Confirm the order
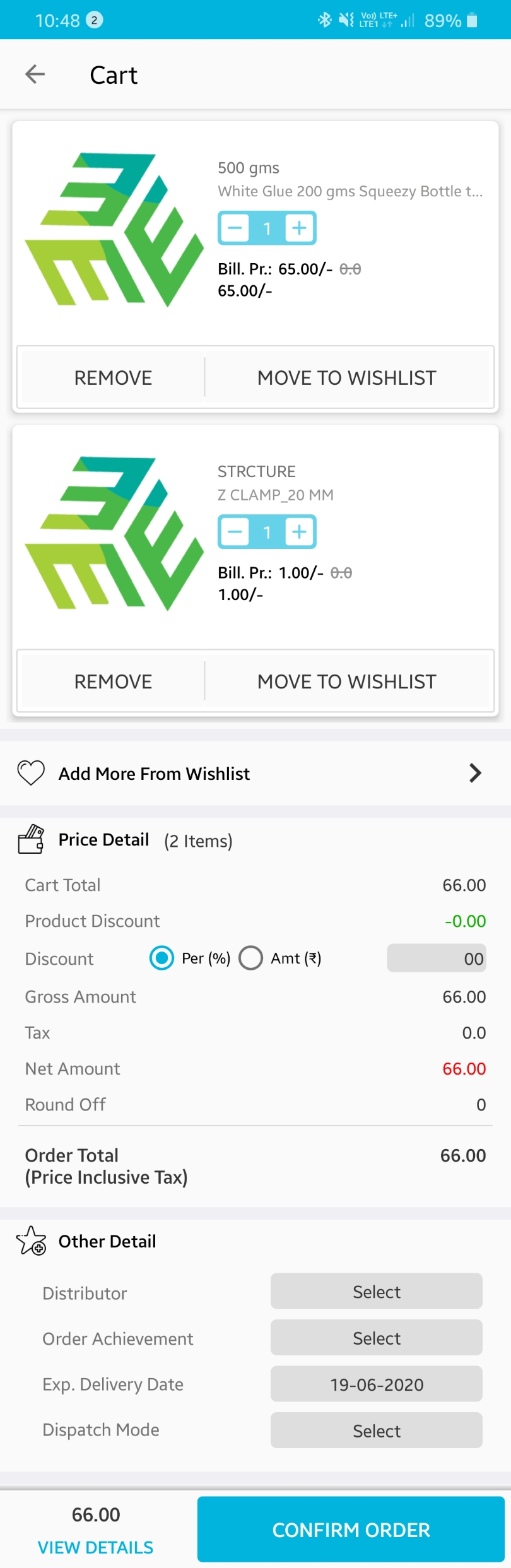This screenshot has height=1568, width=511. pyautogui.click(x=351, y=1529)
